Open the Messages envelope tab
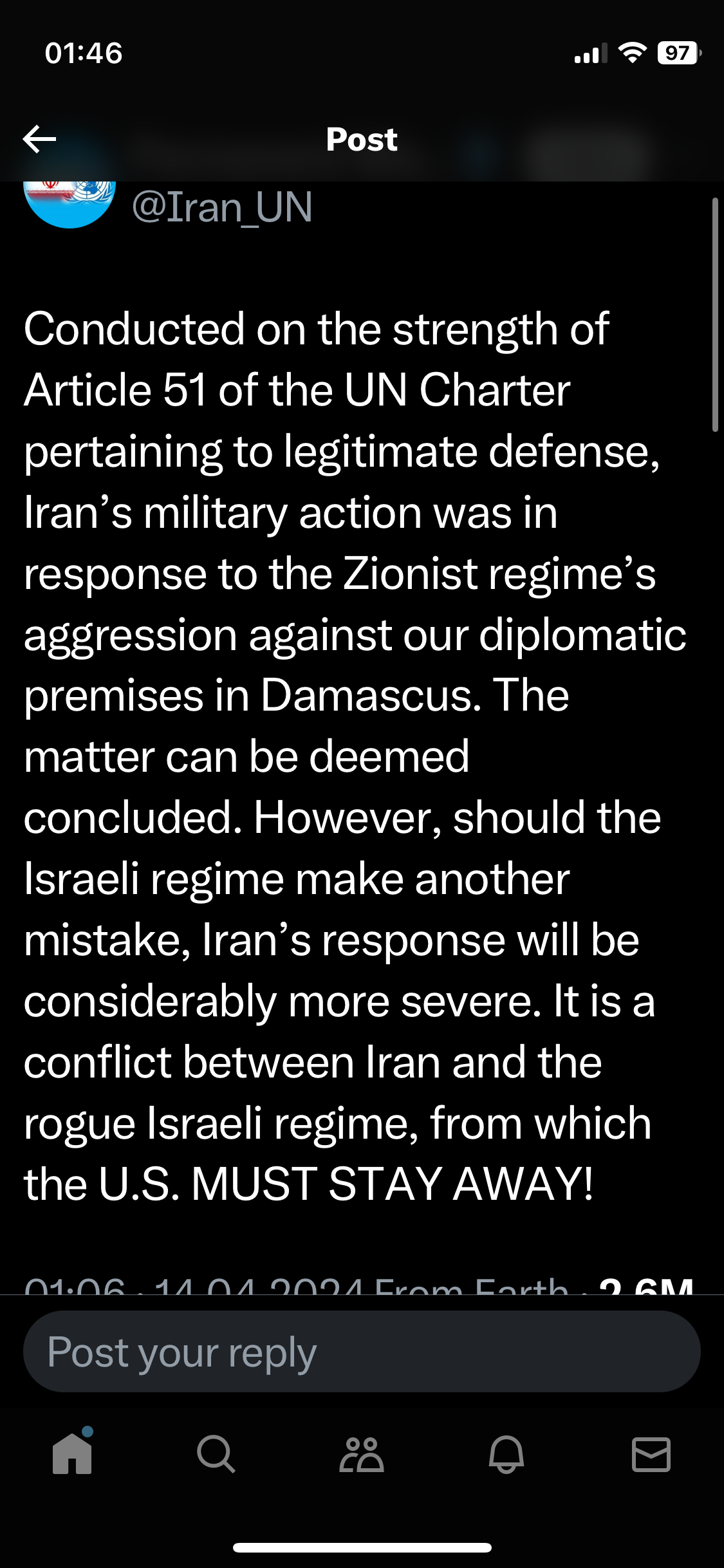724x1568 pixels. [651, 1453]
